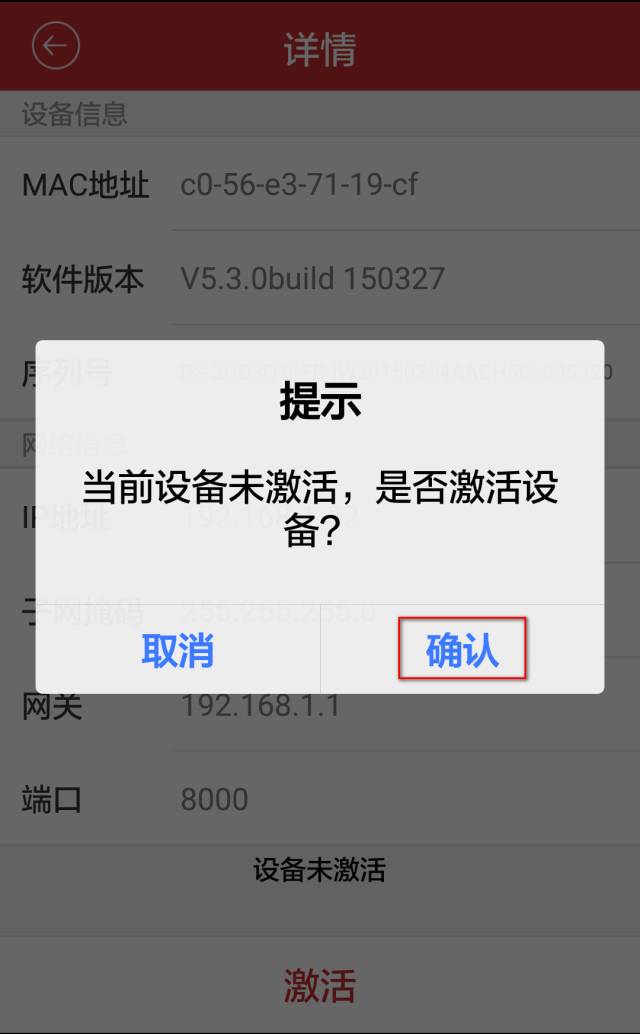Tap the red 激活 button at bottom
640x1034 pixels.
coord(320,985)
